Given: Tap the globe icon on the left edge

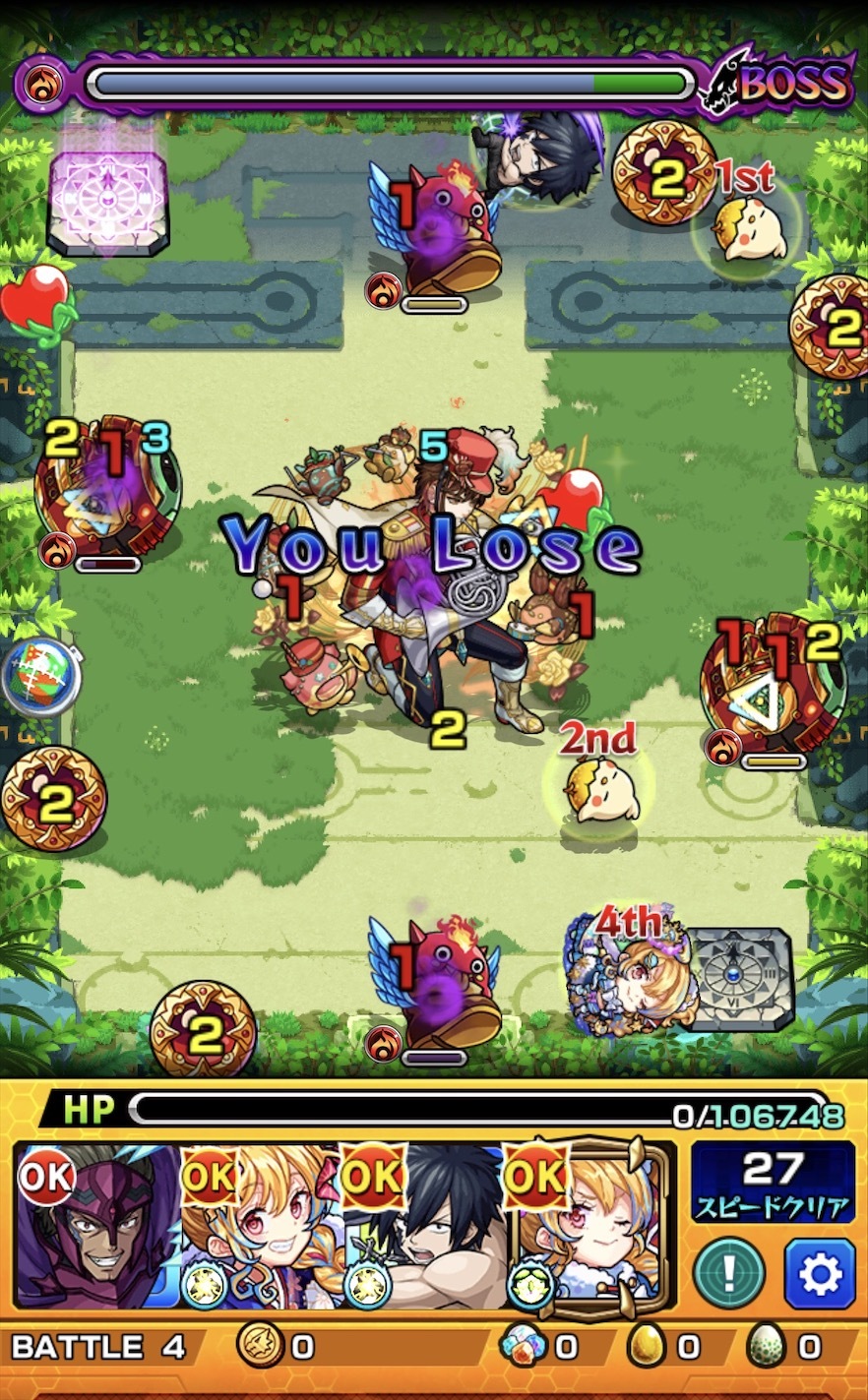Looking at the screenshot, I should click(x=39, y=677).
